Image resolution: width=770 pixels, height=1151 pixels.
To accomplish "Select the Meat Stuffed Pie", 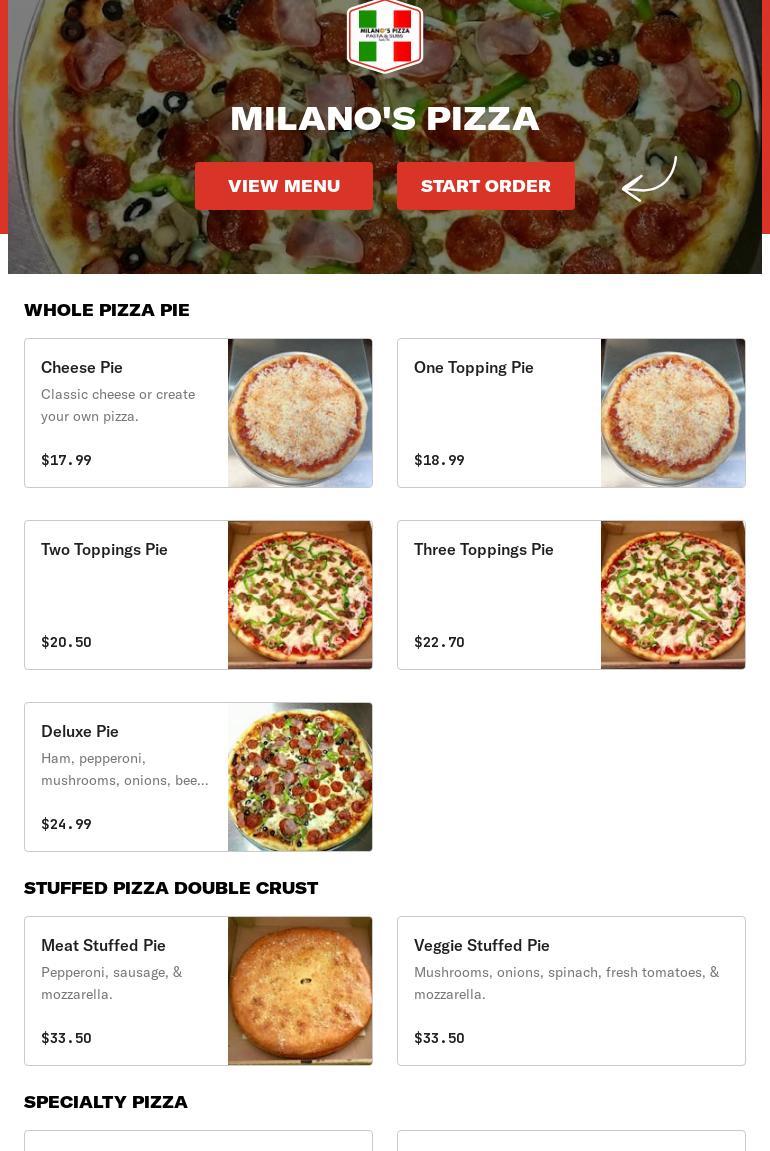I will tap(198, 991).
